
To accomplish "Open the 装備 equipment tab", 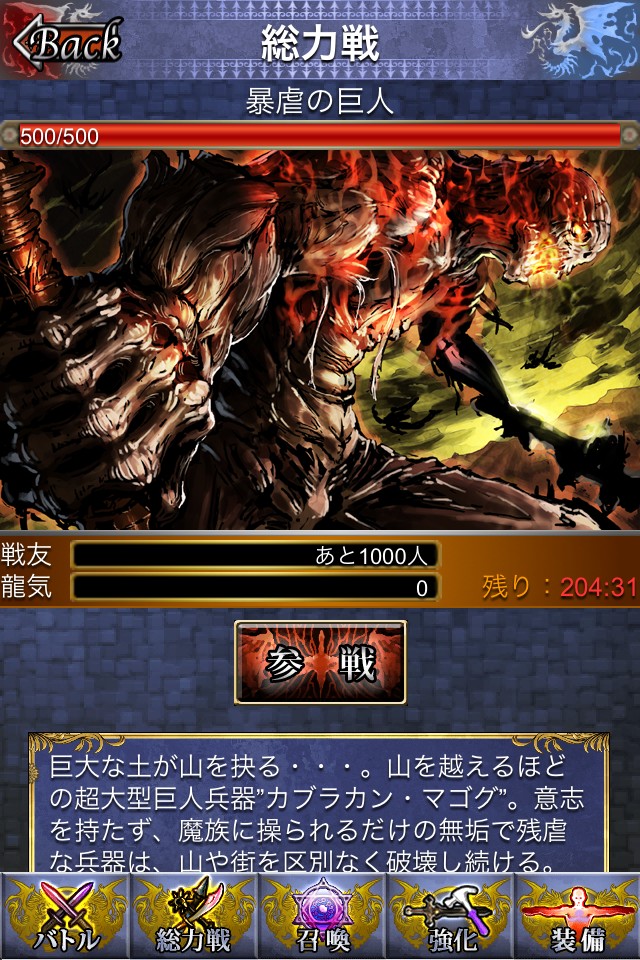I will coord(577,916).
